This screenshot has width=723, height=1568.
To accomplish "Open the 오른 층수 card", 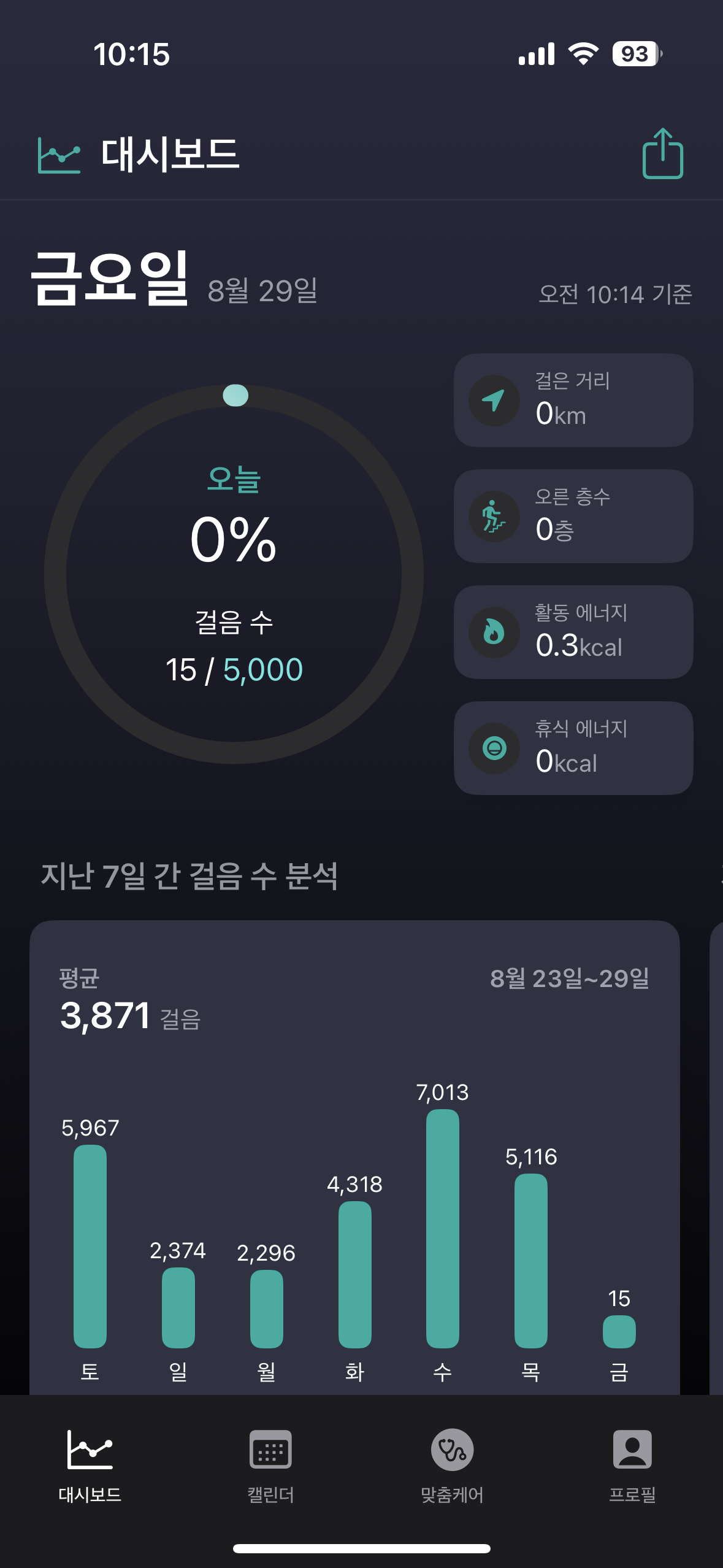I will [573, 516].
